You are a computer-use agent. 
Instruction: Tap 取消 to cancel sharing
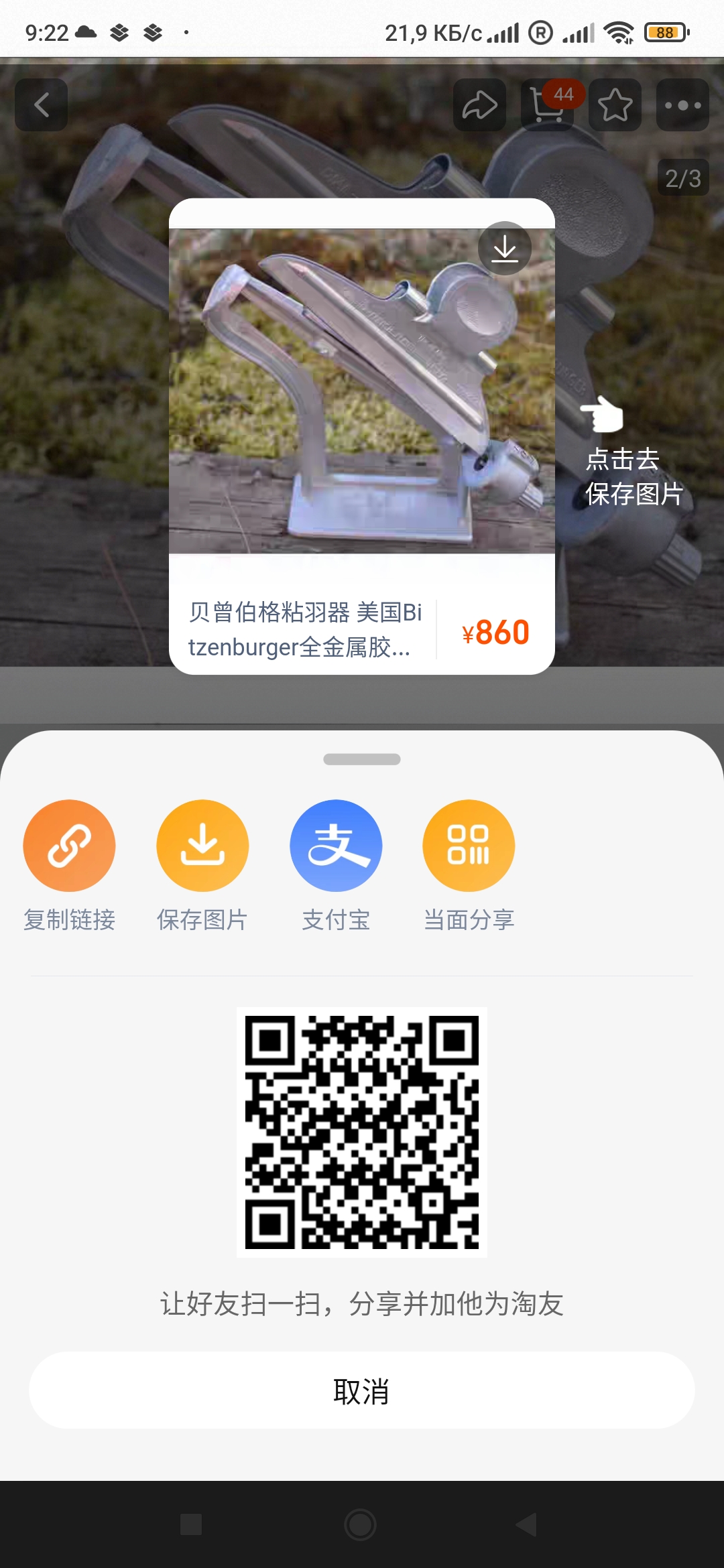[361, 1390]
